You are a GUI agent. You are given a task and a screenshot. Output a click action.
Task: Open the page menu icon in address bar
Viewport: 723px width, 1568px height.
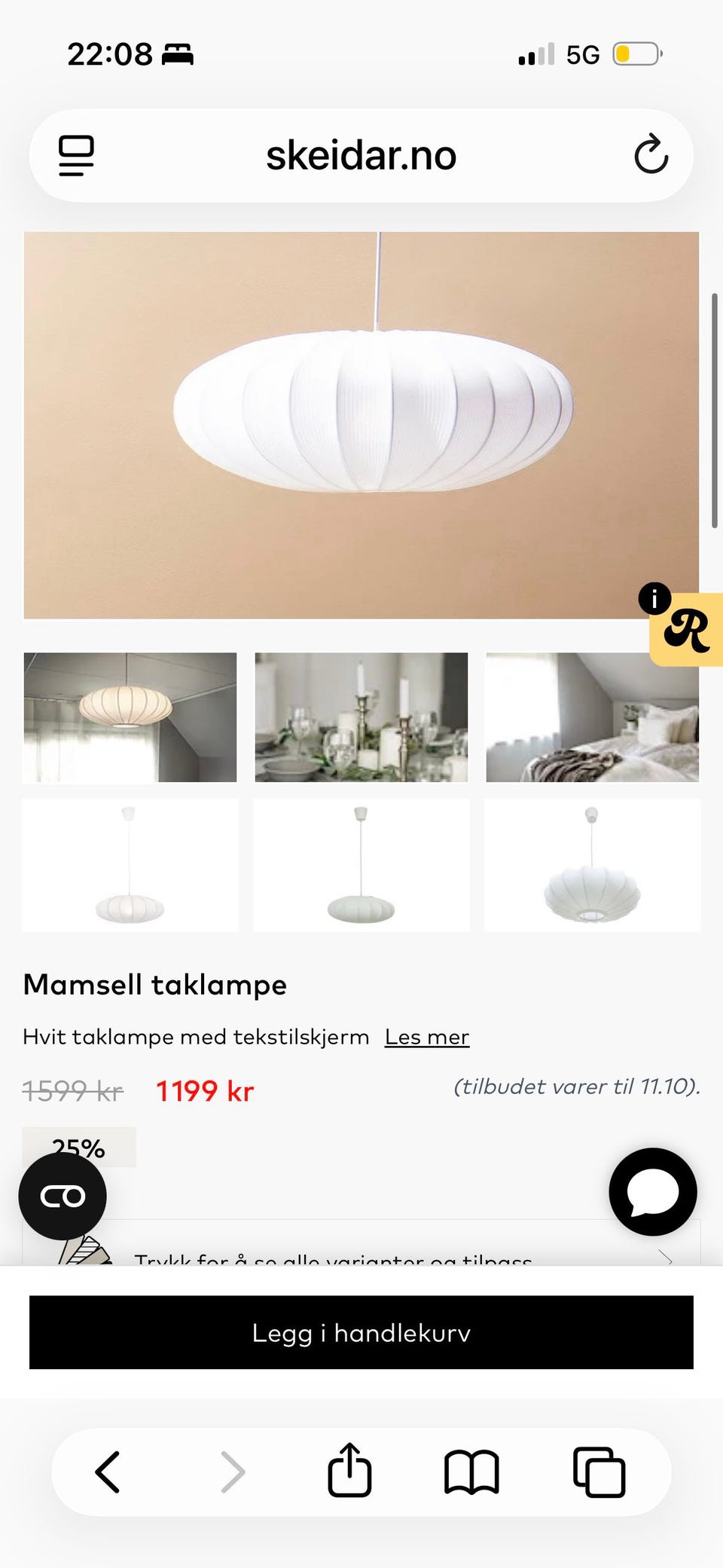[76, 156]
